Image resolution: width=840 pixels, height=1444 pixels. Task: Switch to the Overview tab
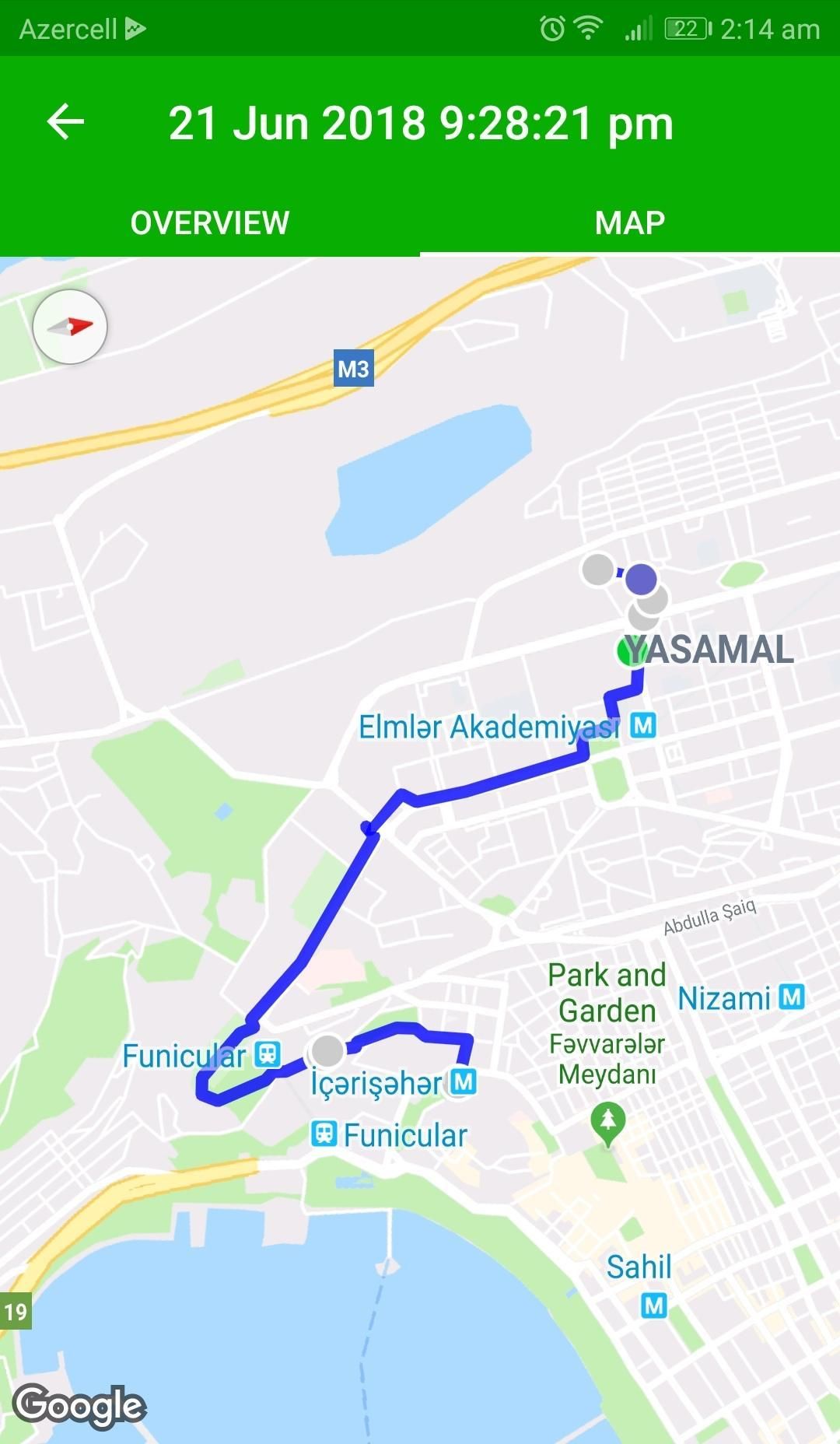[210, 223]
